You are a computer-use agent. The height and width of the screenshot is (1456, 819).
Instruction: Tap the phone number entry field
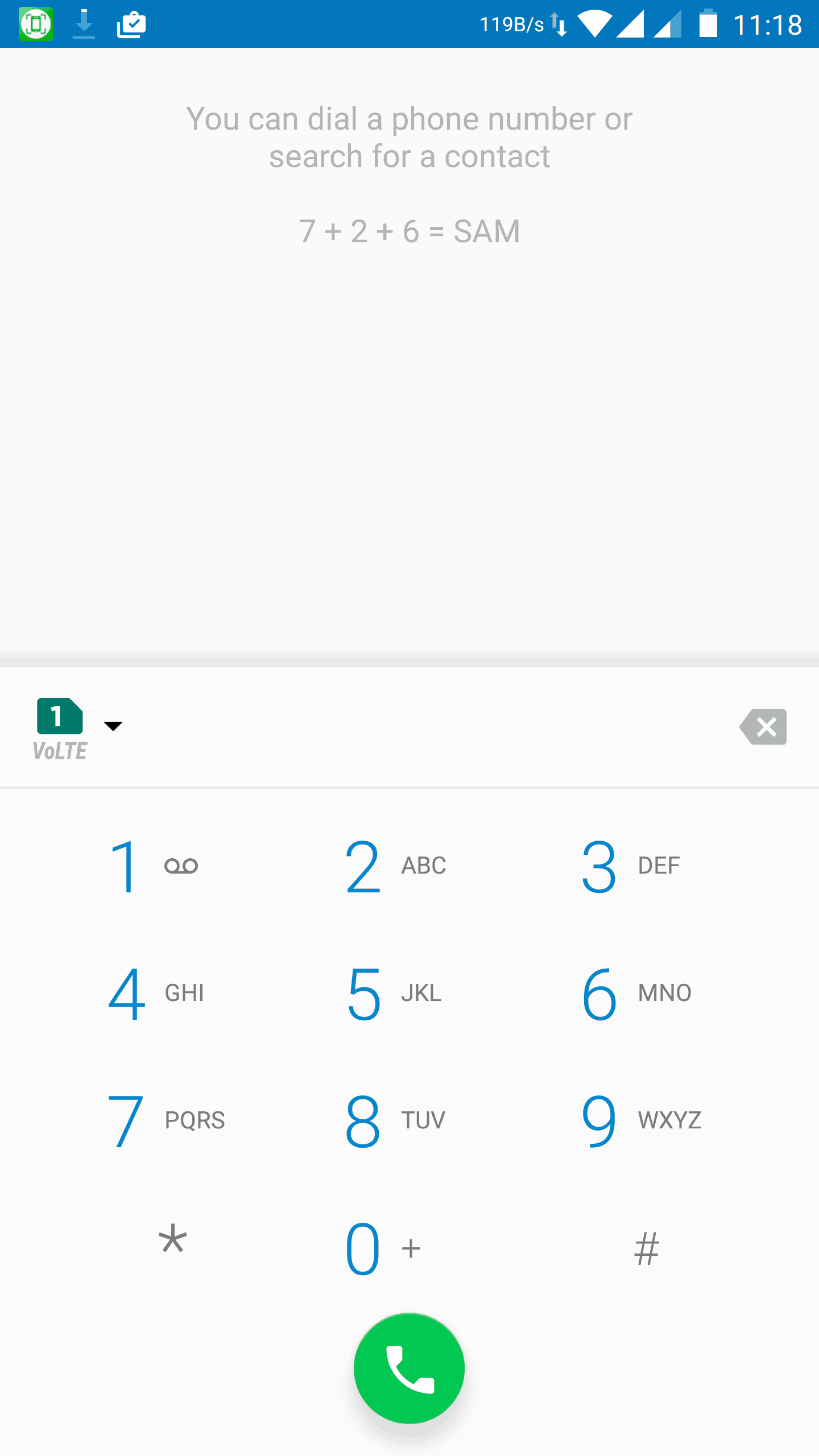pyautogui.click(x=427, y=727)
